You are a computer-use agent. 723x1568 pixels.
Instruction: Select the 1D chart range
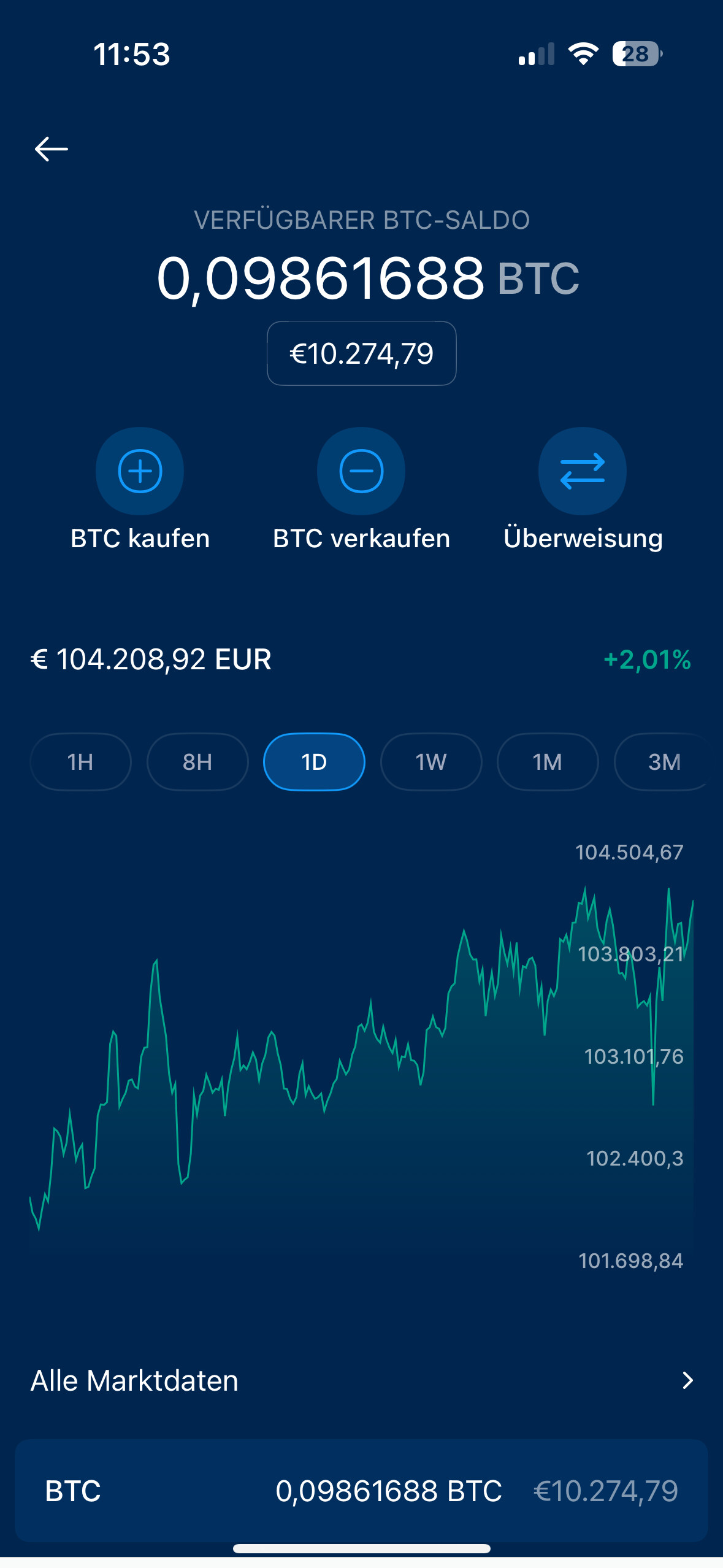pyautogui.click(x=314, y=762)
